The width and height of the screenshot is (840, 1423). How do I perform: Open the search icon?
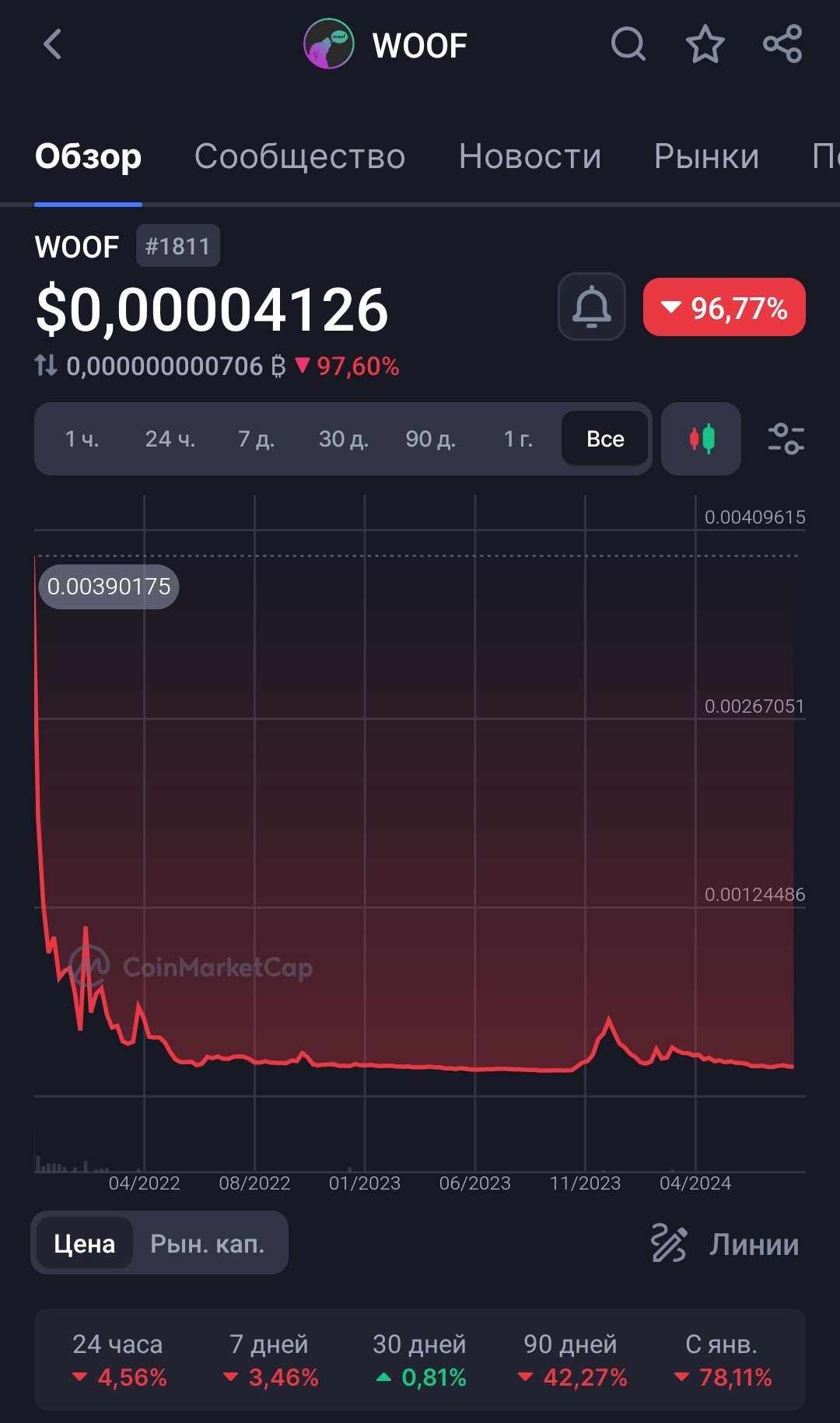628,44
